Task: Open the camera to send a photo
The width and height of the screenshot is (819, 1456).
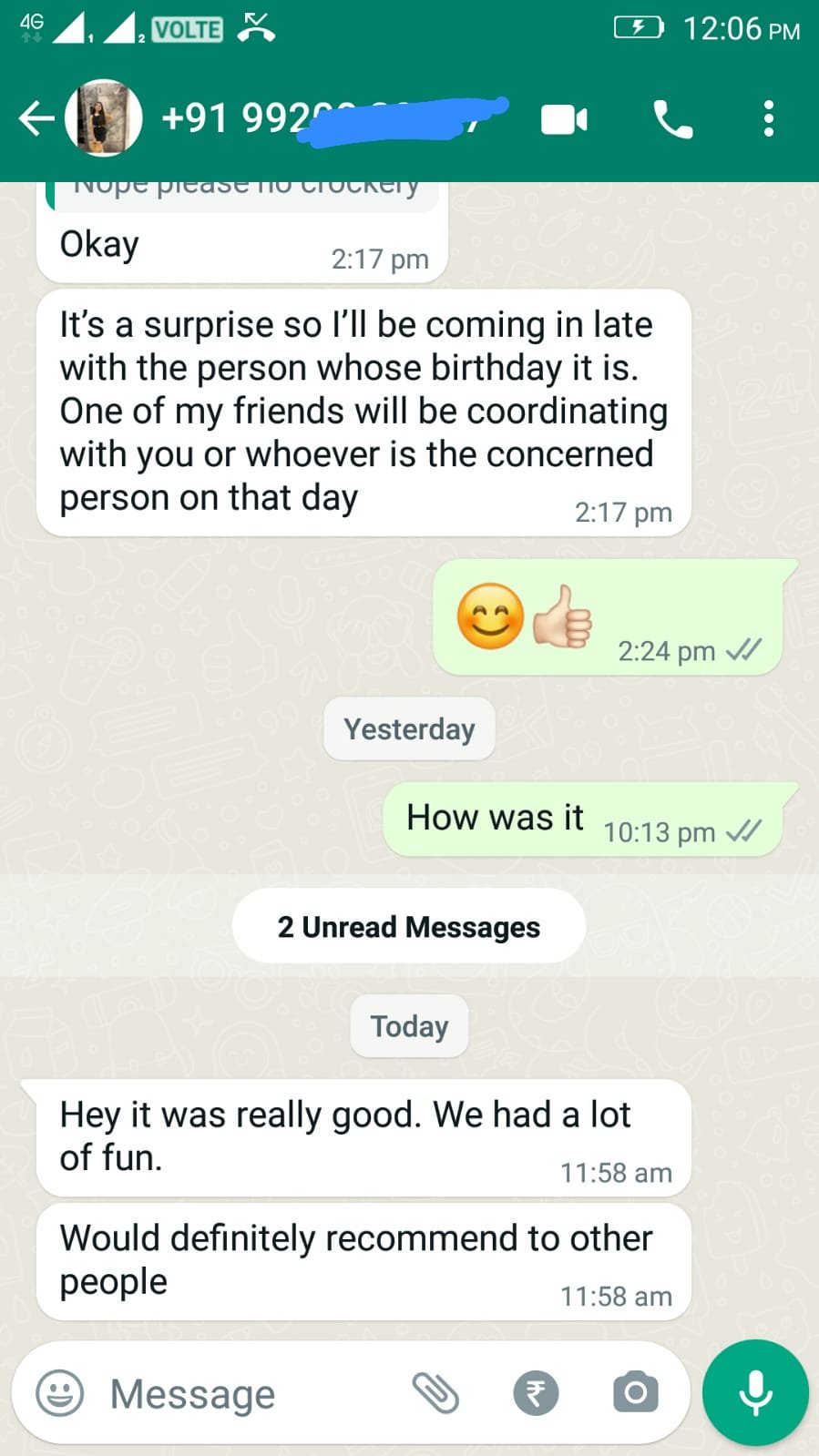Action: coord(635,1393)
